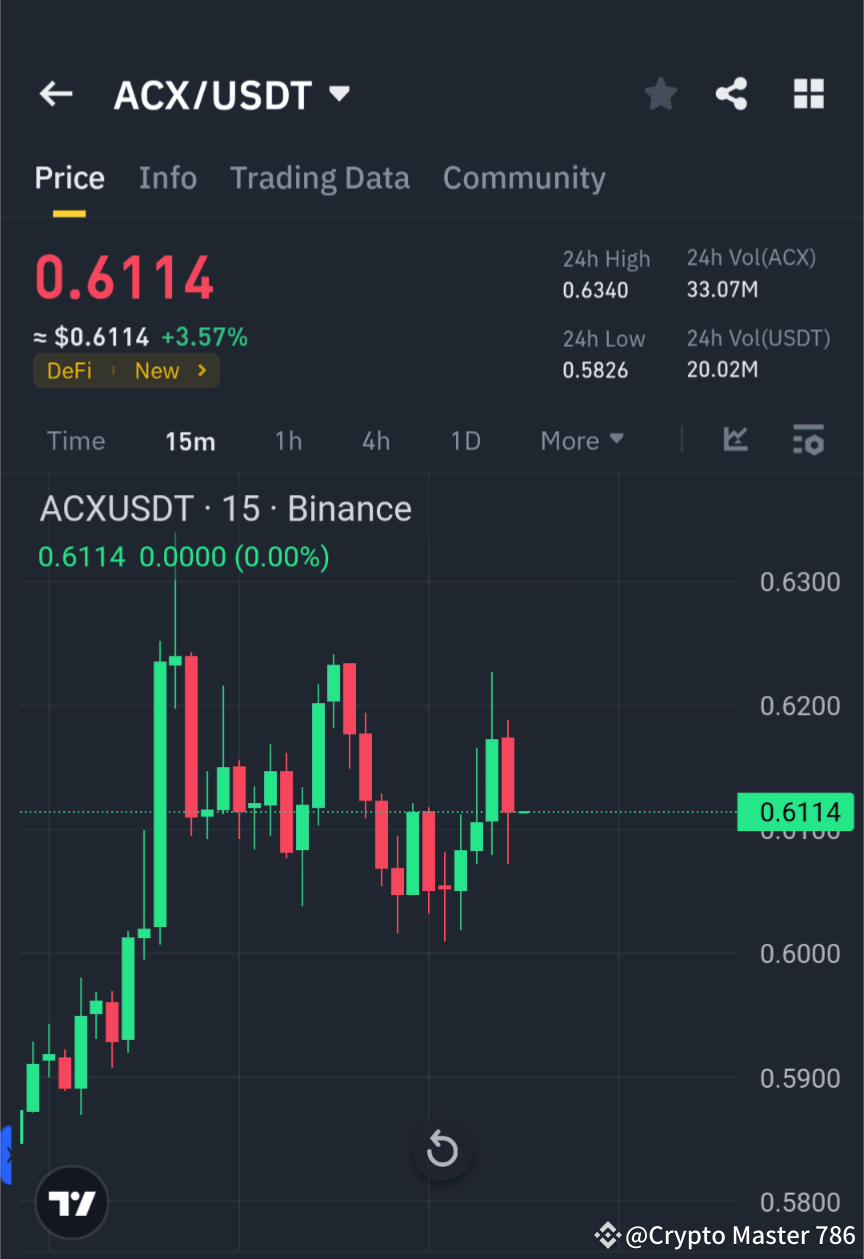864x1259 pixels.
Task: Switch to the Info tab
Action: coord(167,177)
